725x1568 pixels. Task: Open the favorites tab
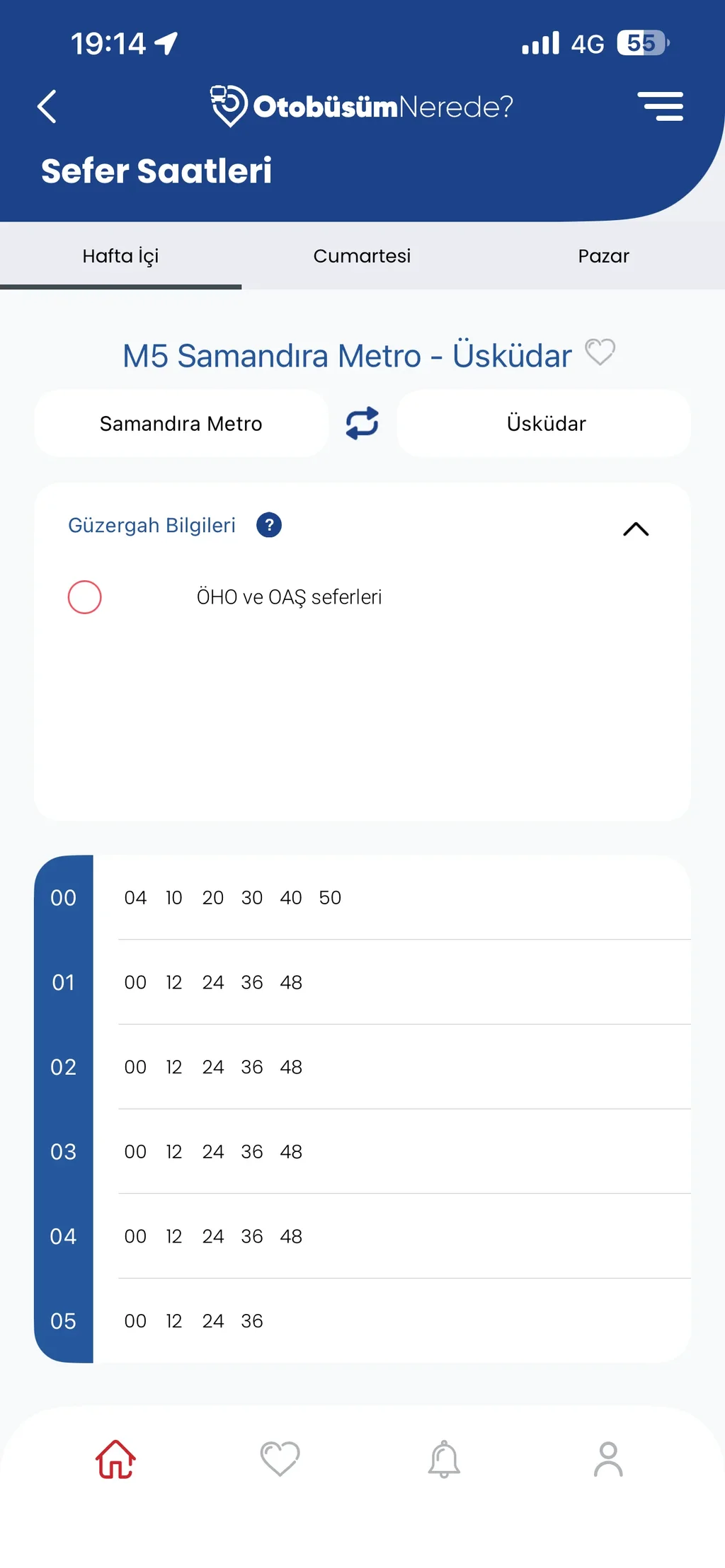click(280, 1459)
